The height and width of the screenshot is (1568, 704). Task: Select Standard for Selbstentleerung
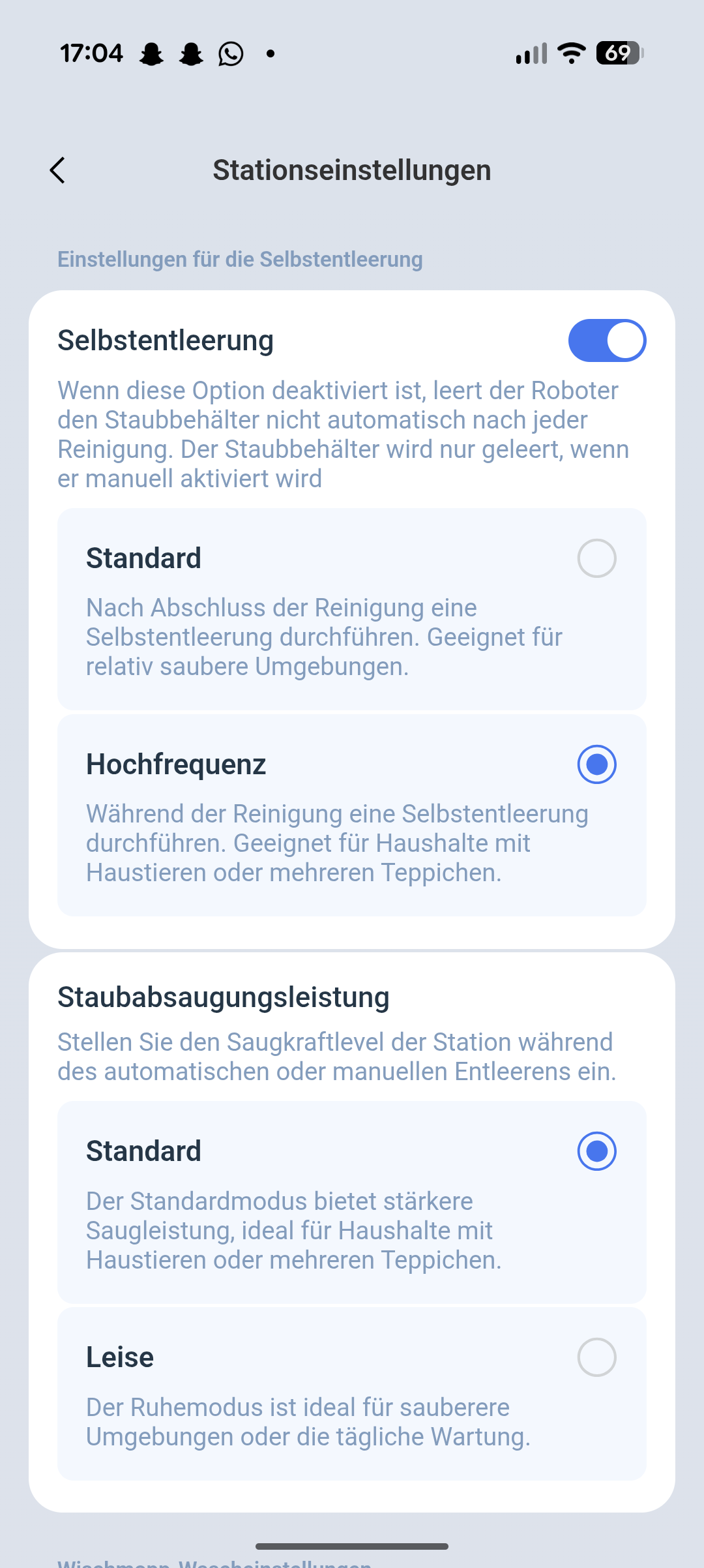[596, 558]
